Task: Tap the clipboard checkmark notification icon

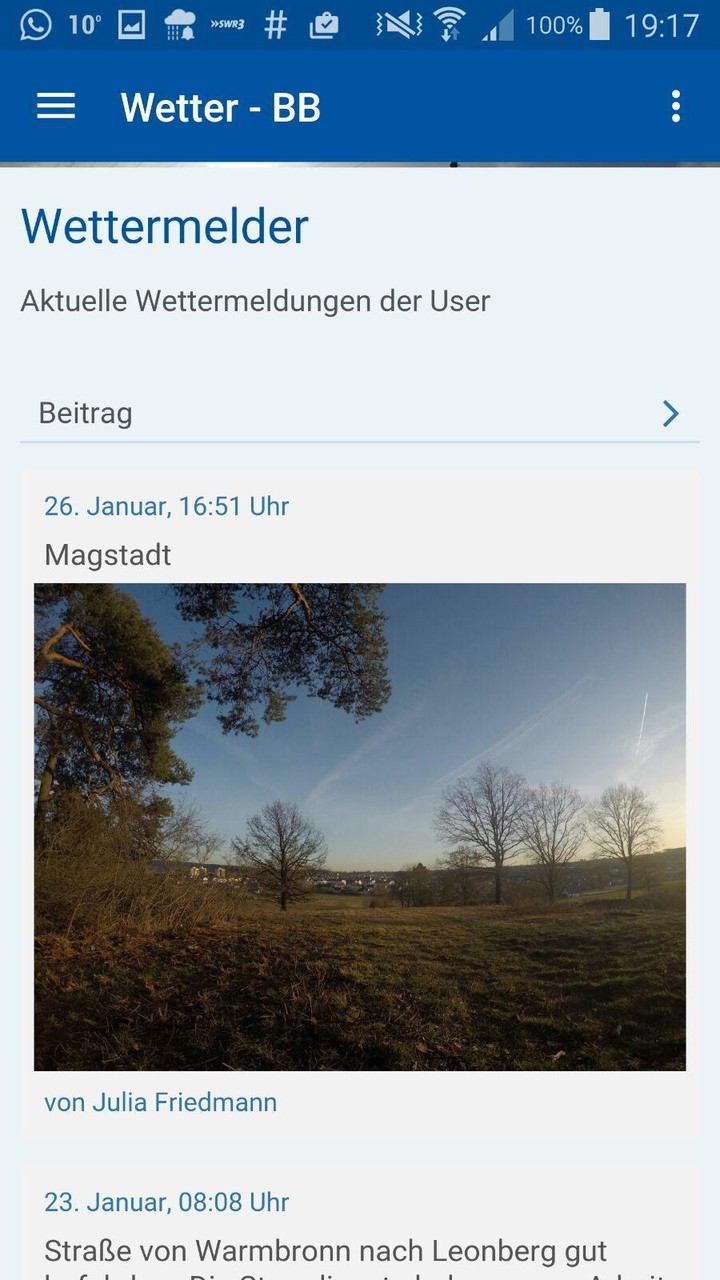Action: click(x=327, y=23)
